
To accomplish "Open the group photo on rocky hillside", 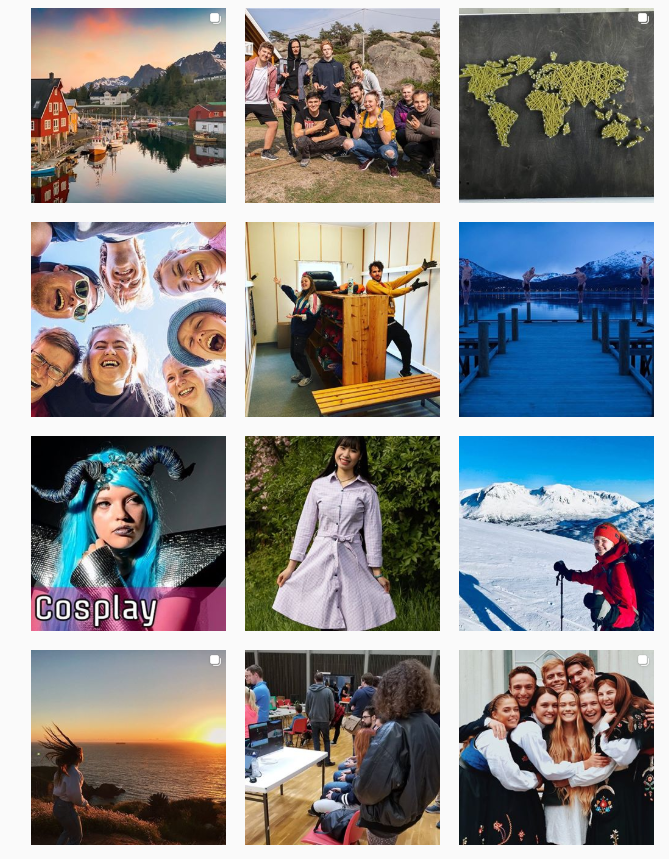I will [x=342, y=105].
